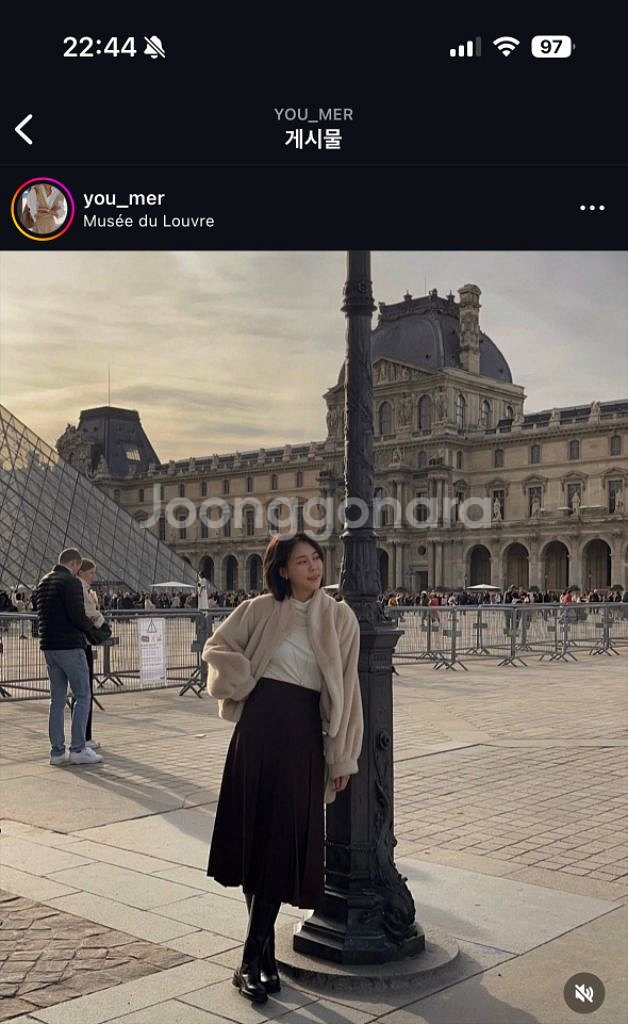Viewport: 628px width, 1024px height.
Task: Open the post's three-dot options menu
Action: coord(592,208)
